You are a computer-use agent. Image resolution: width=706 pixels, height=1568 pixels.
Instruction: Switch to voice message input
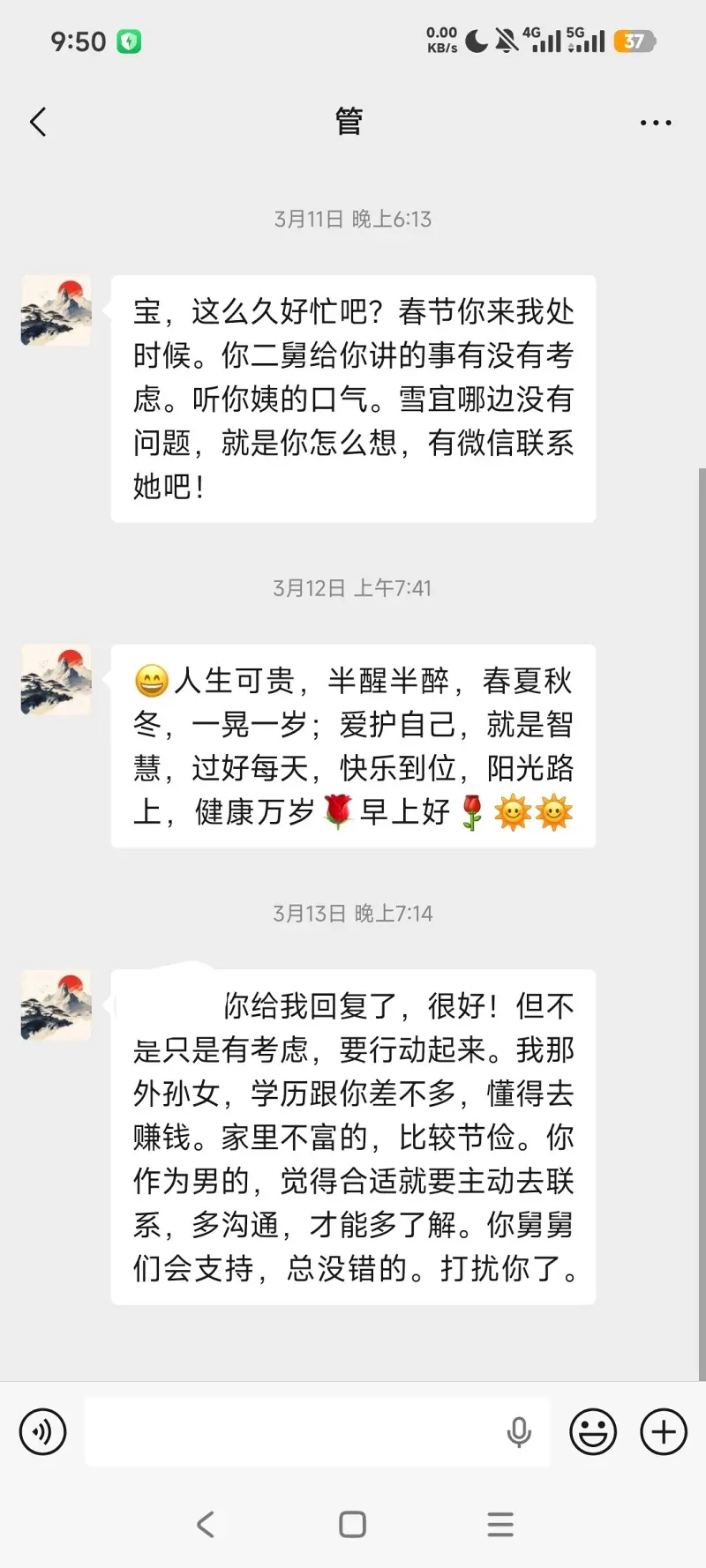tap(42, 1430)
